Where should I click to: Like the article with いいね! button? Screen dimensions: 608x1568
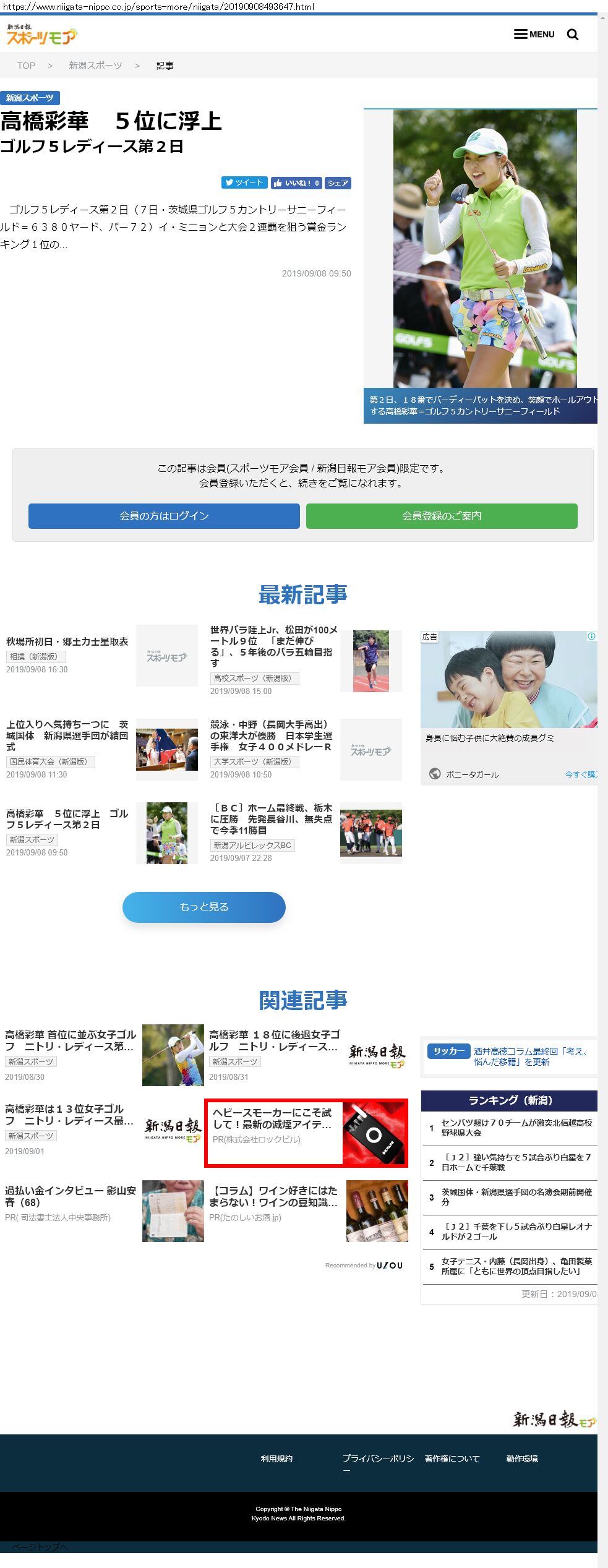[296, 183]
